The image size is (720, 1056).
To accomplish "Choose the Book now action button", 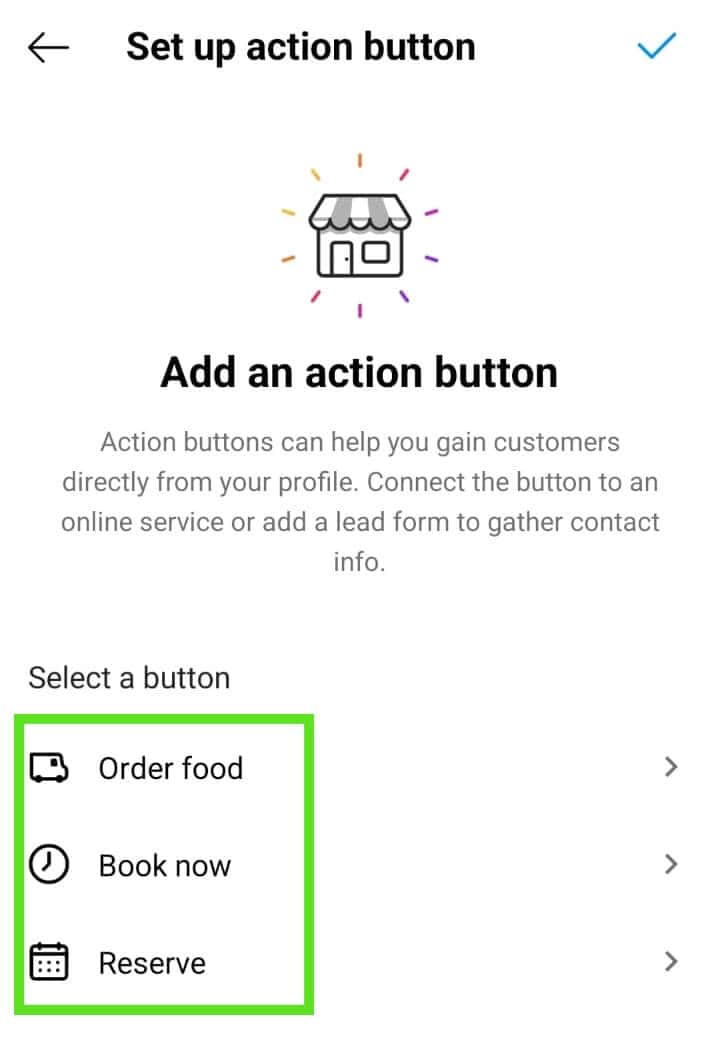I will (x=164, y=865).
